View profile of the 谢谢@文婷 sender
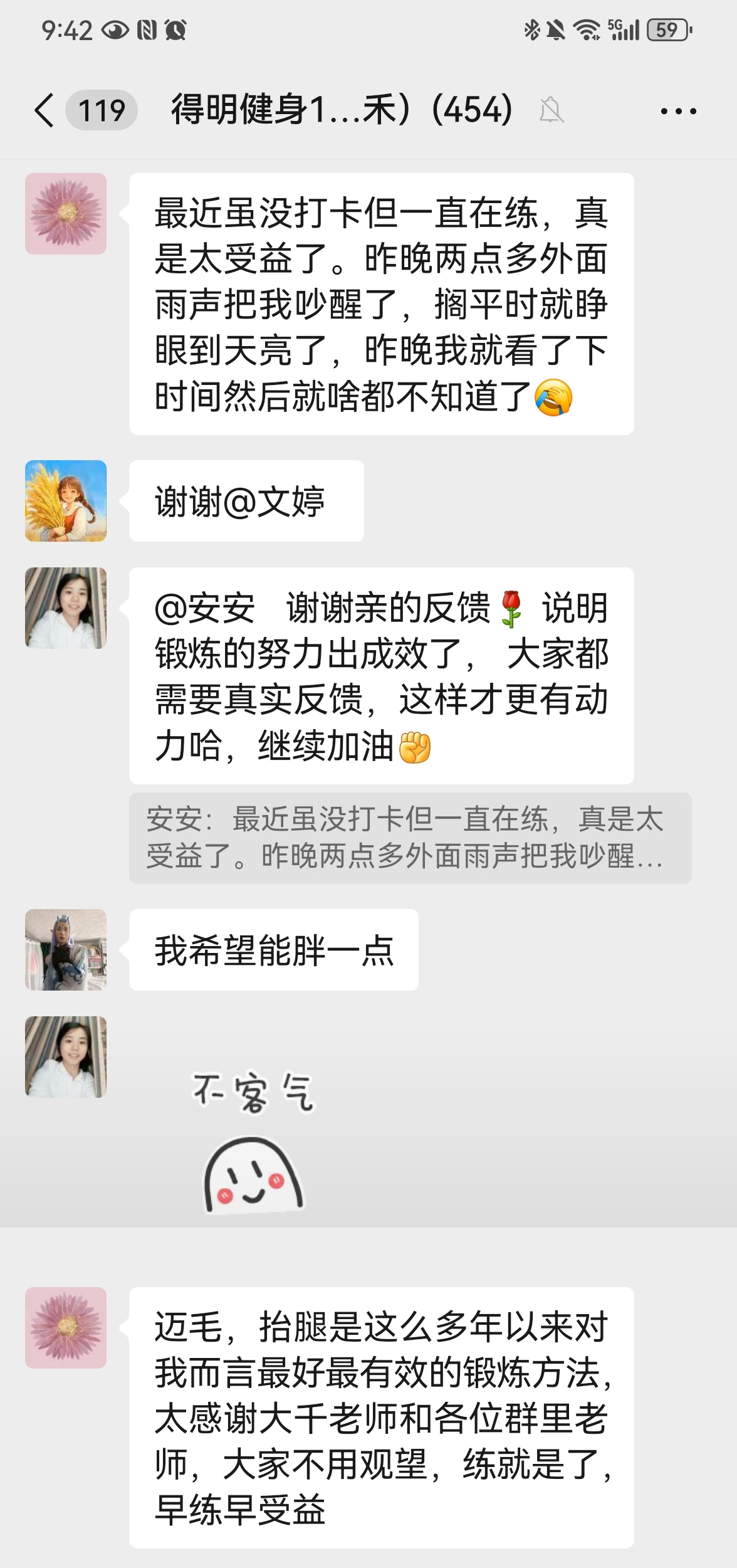Image resolution: width=737 pixels, height=1568 pixels. coord(66,501)
